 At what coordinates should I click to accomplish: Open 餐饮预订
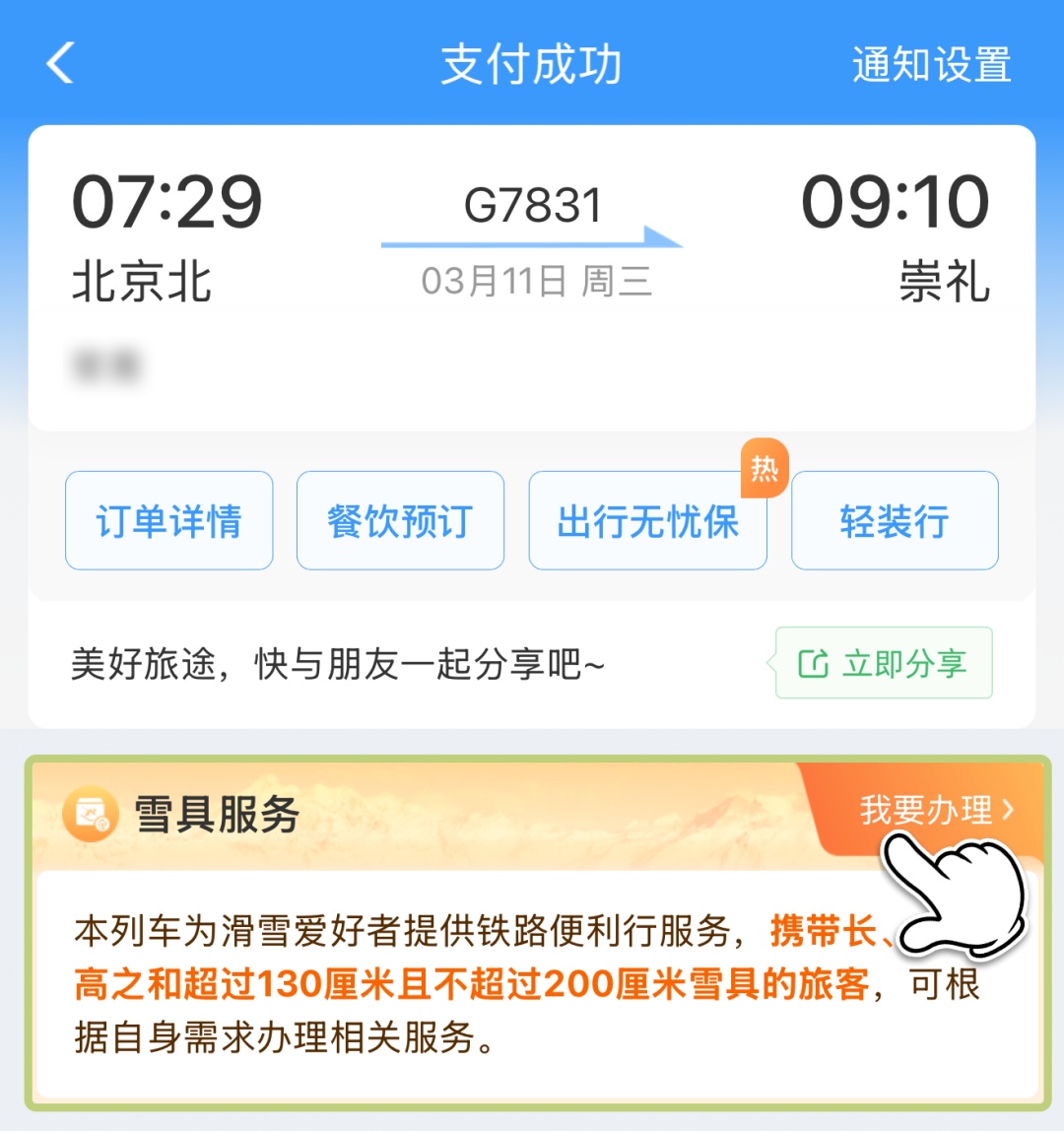pos(400,521)
